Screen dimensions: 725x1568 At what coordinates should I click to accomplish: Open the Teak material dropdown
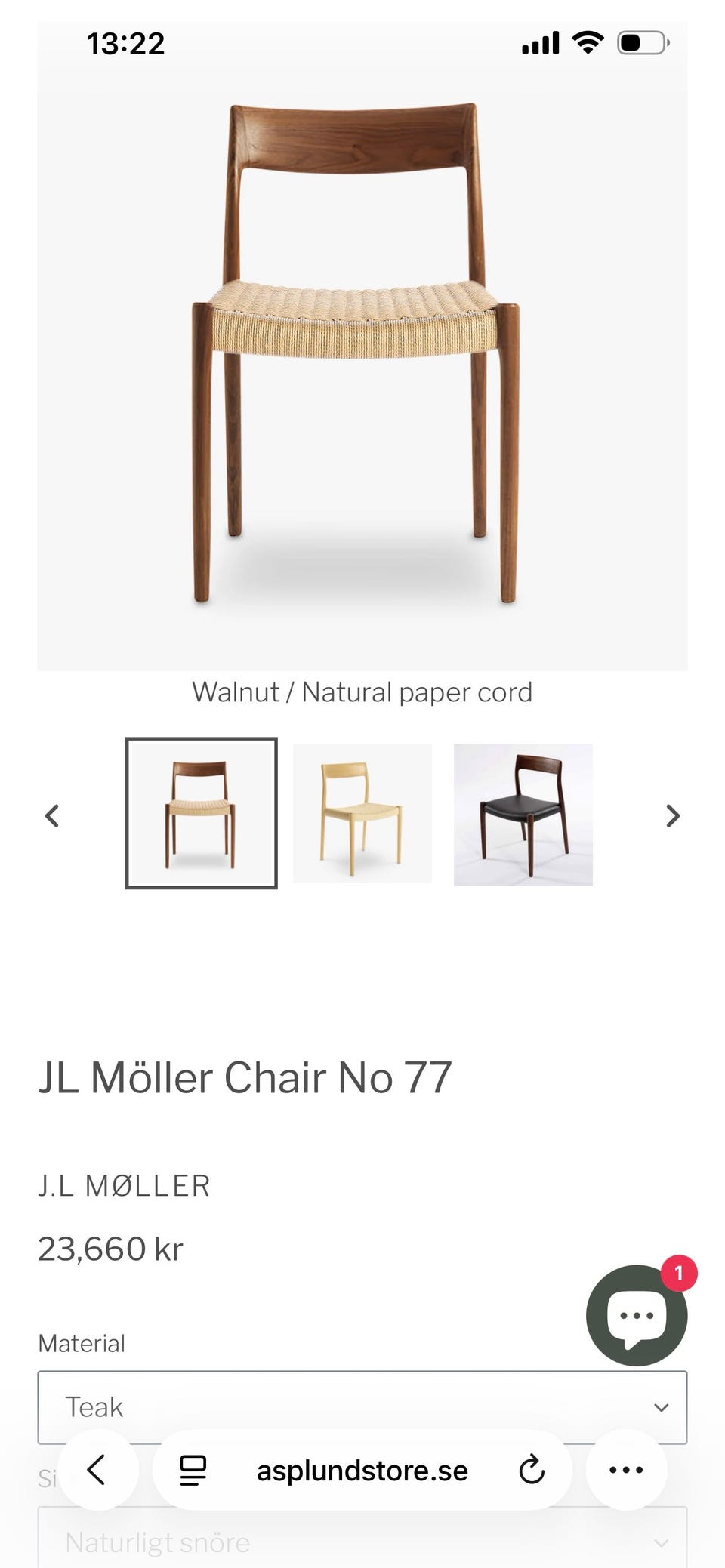point(362,1406)
